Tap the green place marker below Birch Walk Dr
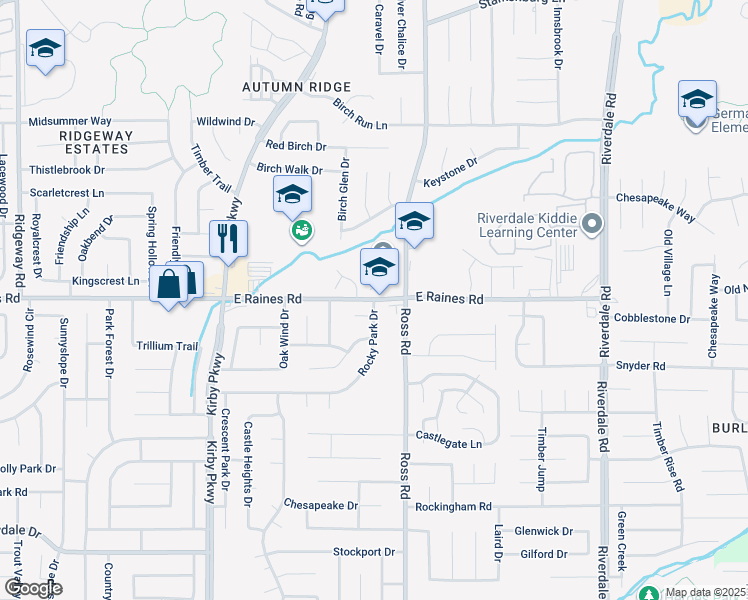 point(302,232)
